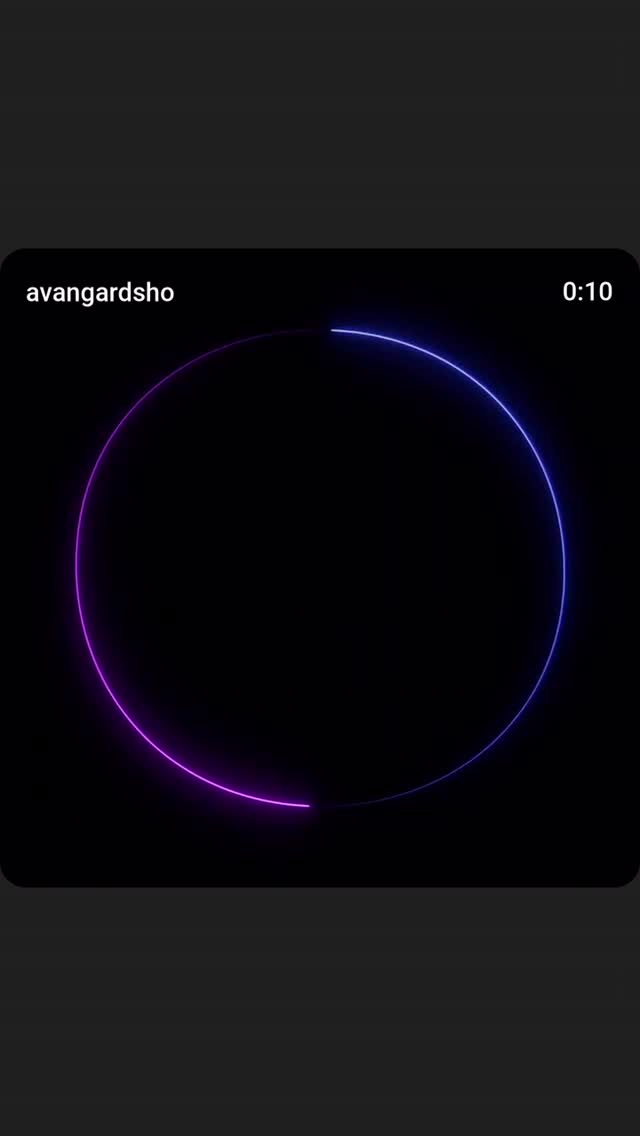640x1136 pixels.
Task: Tap the neon circle video to play or pause
Action: click(x=320, y=567)
